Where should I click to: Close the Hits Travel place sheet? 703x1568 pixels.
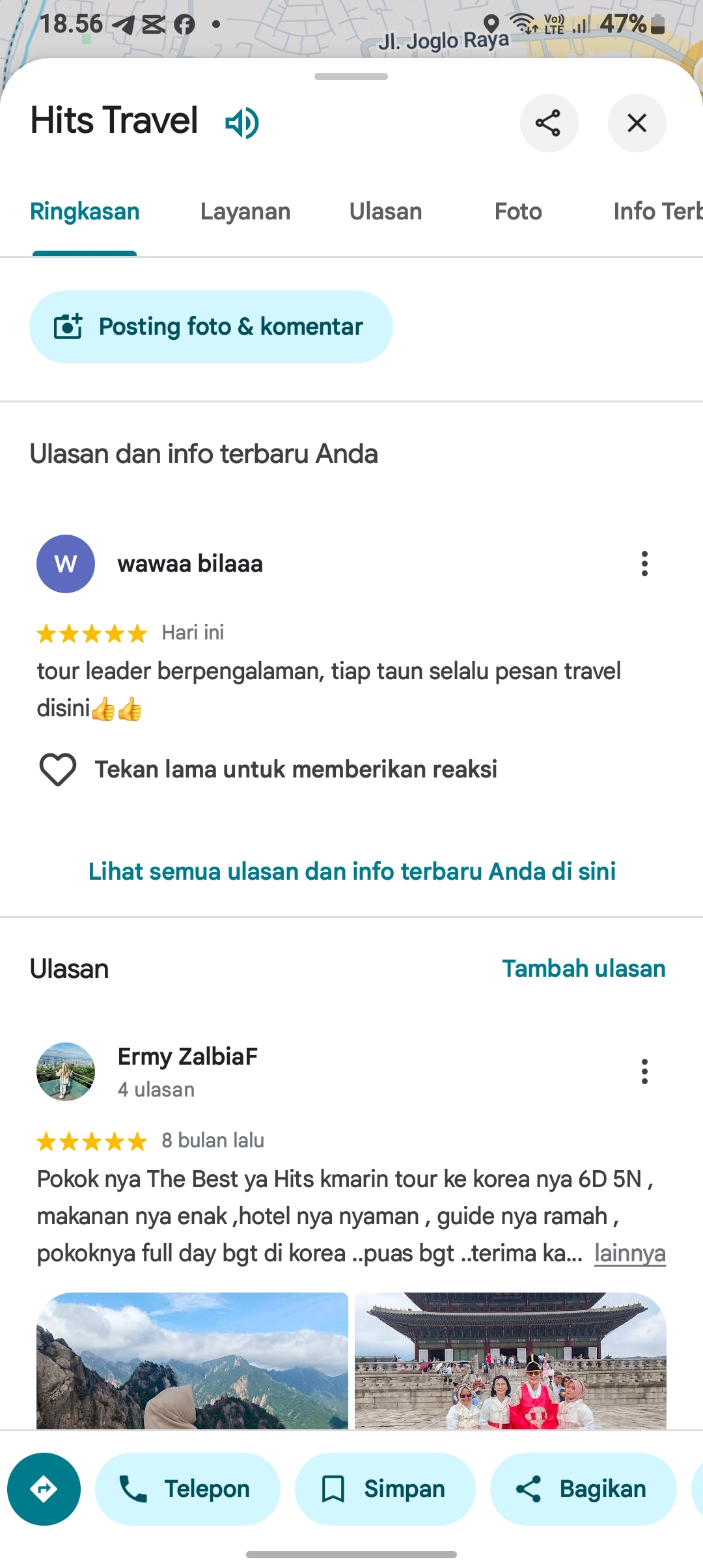tap(637, 123)
